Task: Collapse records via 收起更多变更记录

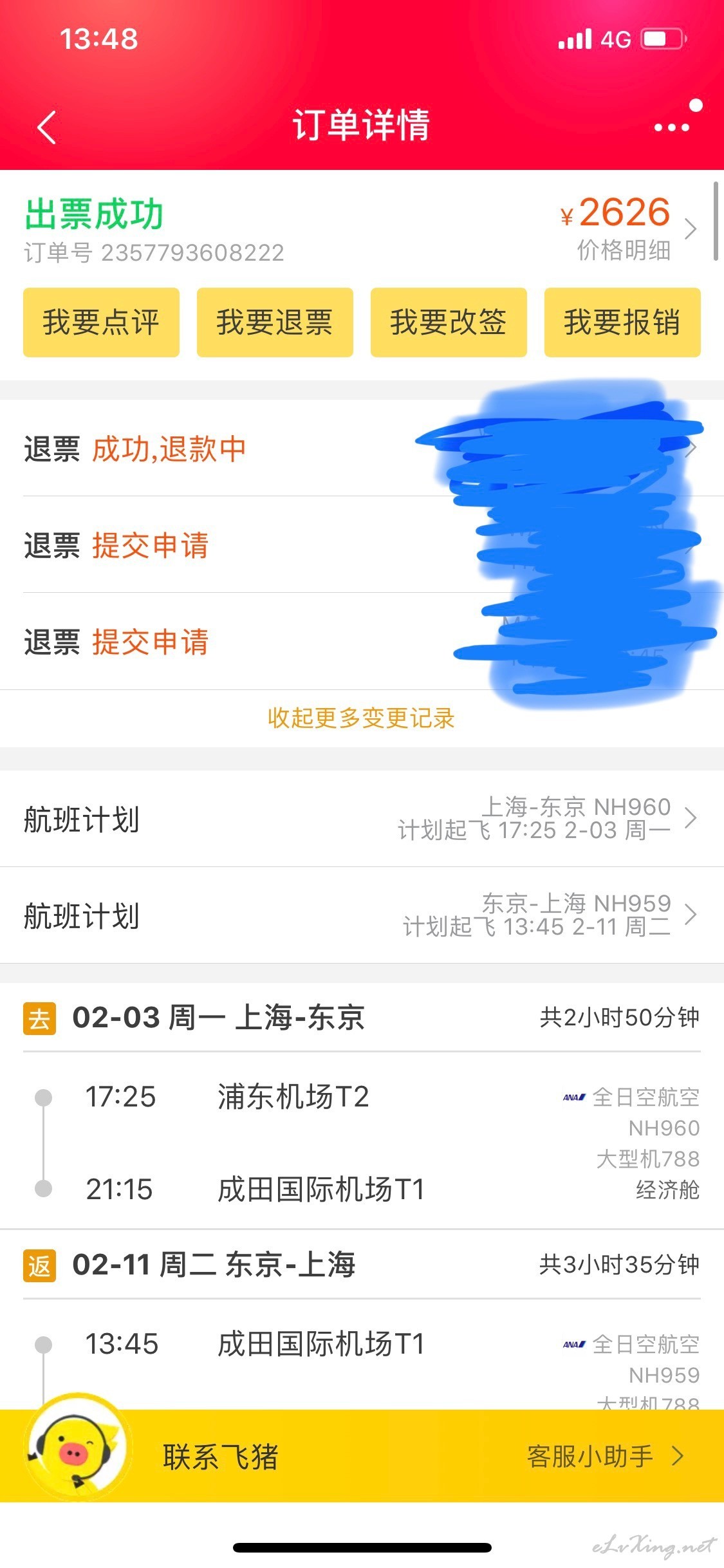Action: click(x=361, y=718)
